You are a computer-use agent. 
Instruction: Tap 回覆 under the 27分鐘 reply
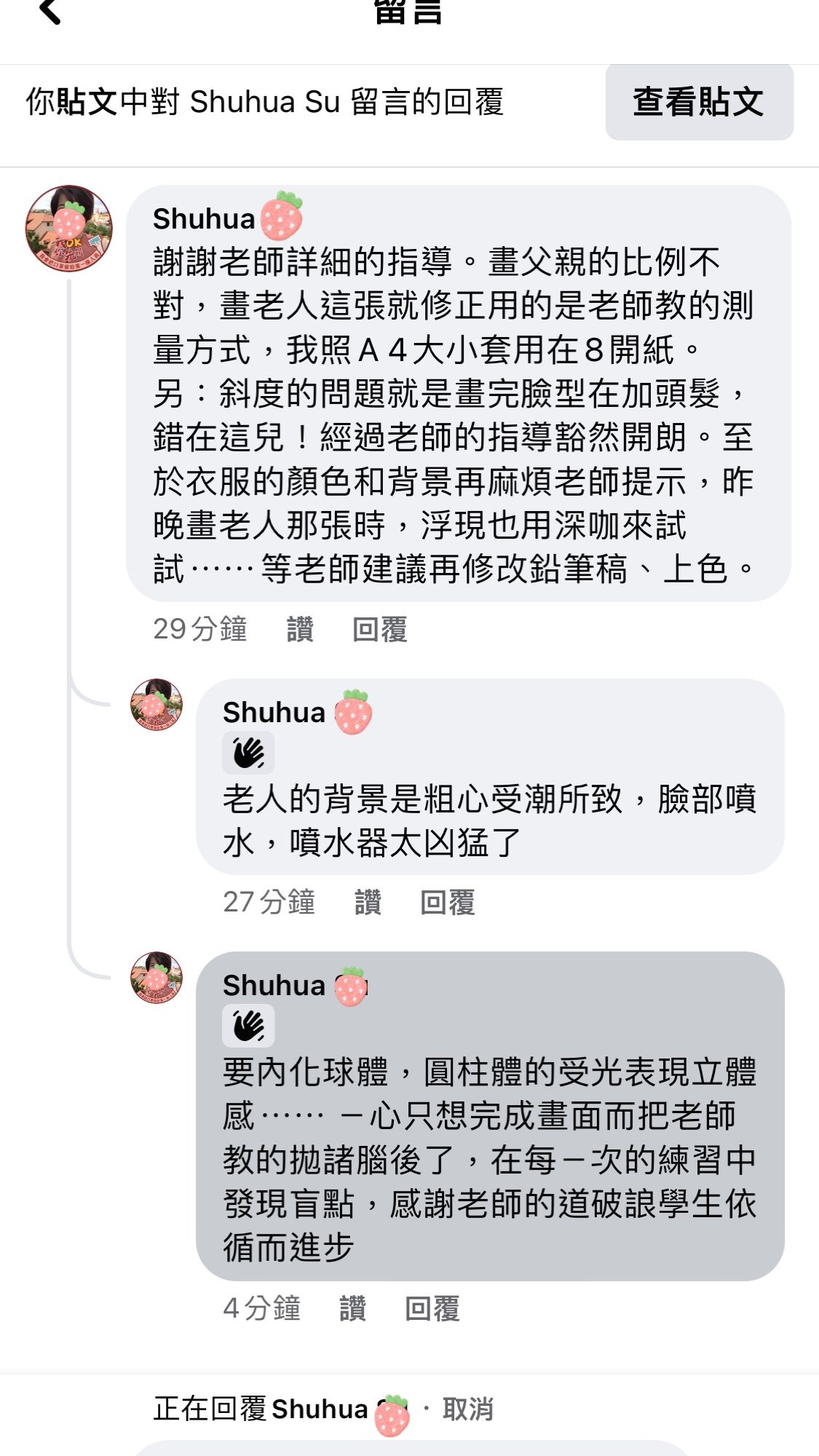tap(447, 902)
